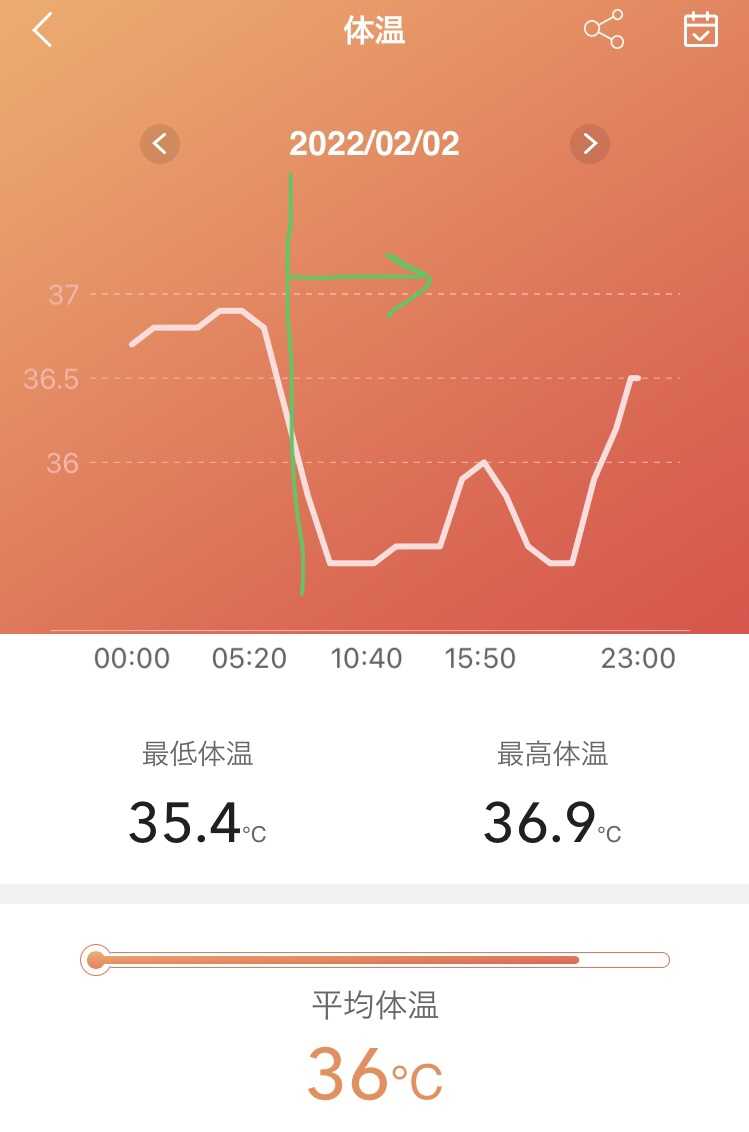The height and width of the screenshot is (1132, 749).
Task: Open the calendar date picker
Action: (700, 30)
